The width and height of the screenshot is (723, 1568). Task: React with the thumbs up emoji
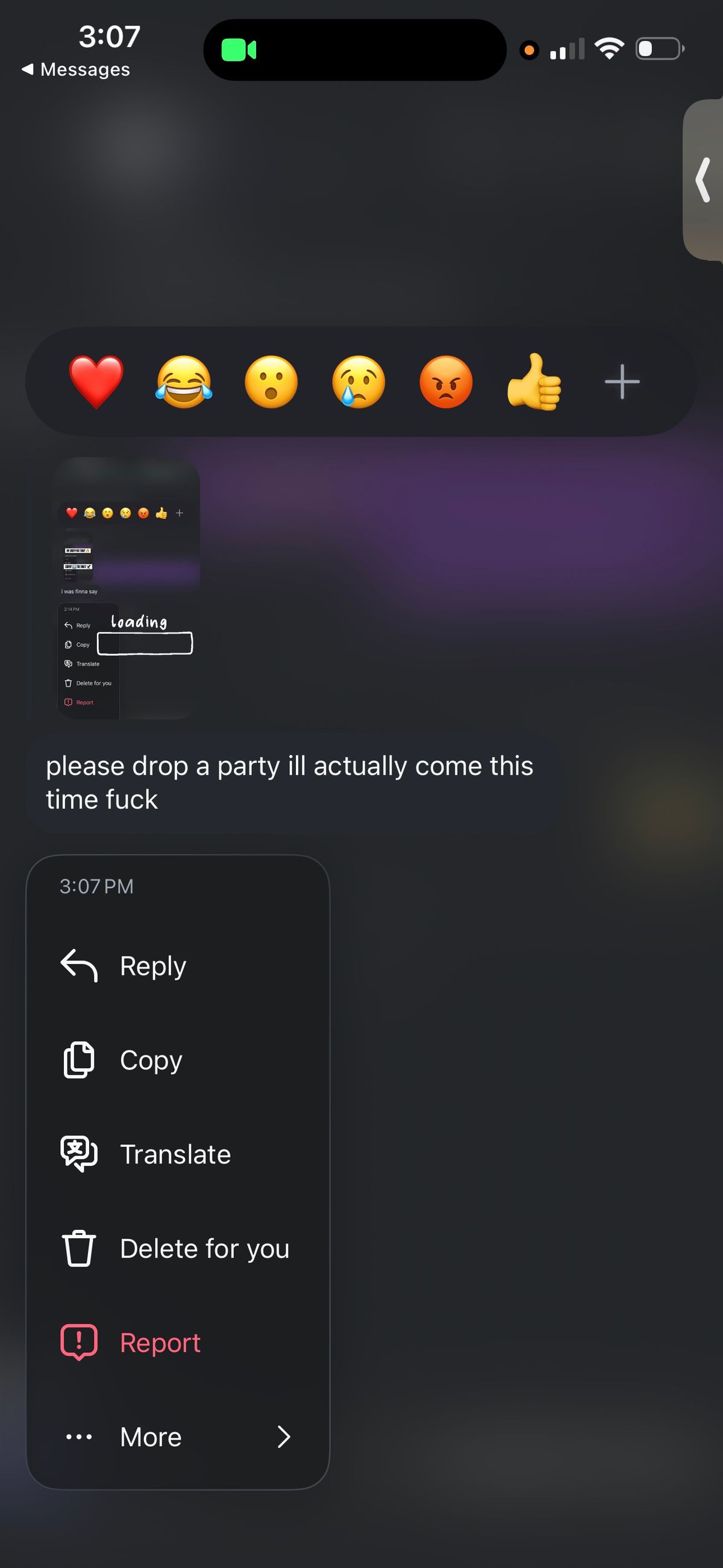534,382
